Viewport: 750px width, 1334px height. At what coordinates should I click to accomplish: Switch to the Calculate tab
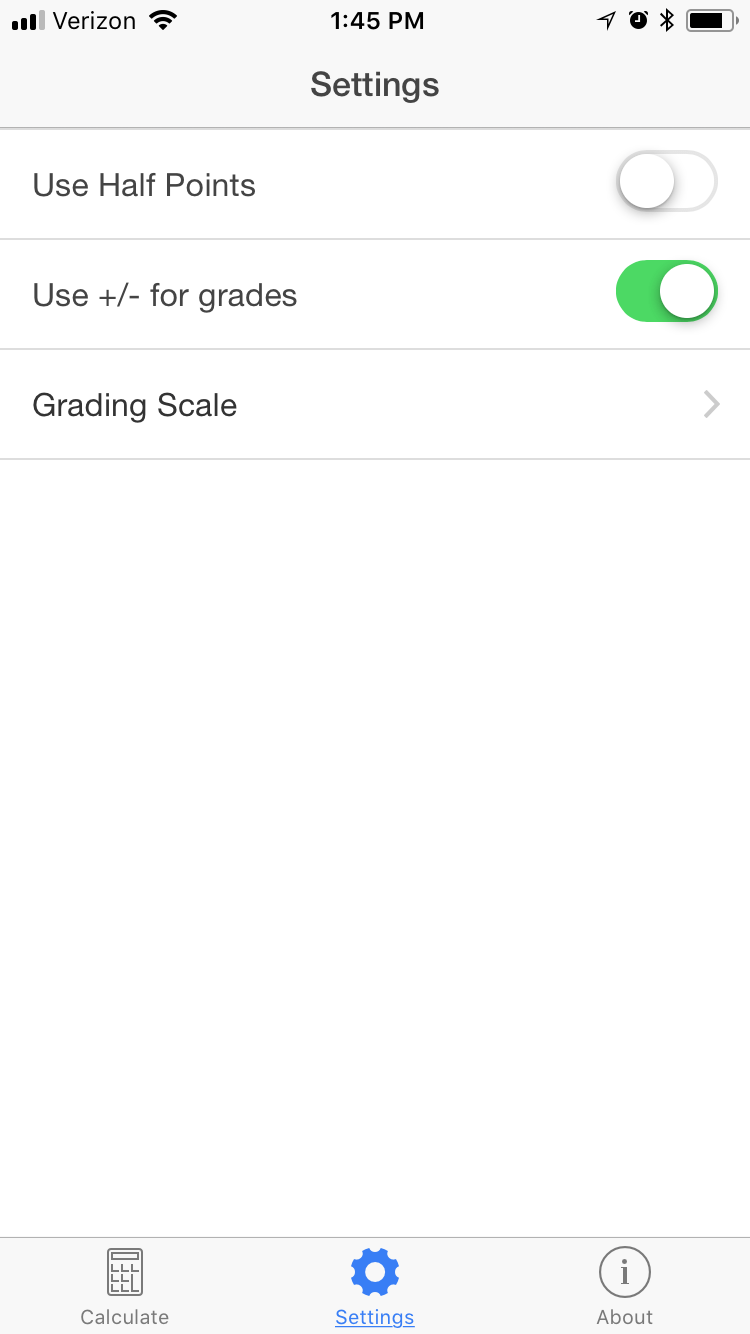pos(124,1287)
